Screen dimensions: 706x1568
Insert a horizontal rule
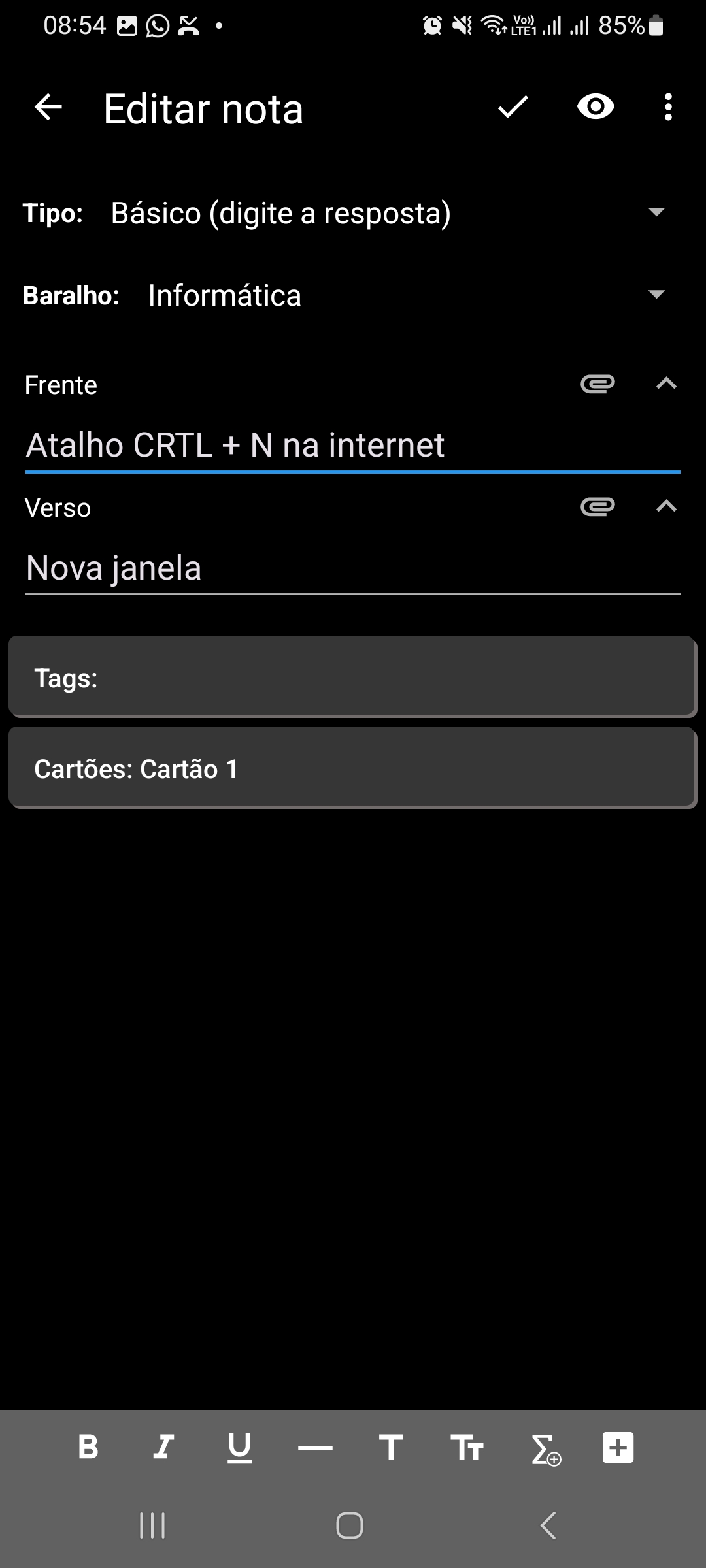point(315,1448)
